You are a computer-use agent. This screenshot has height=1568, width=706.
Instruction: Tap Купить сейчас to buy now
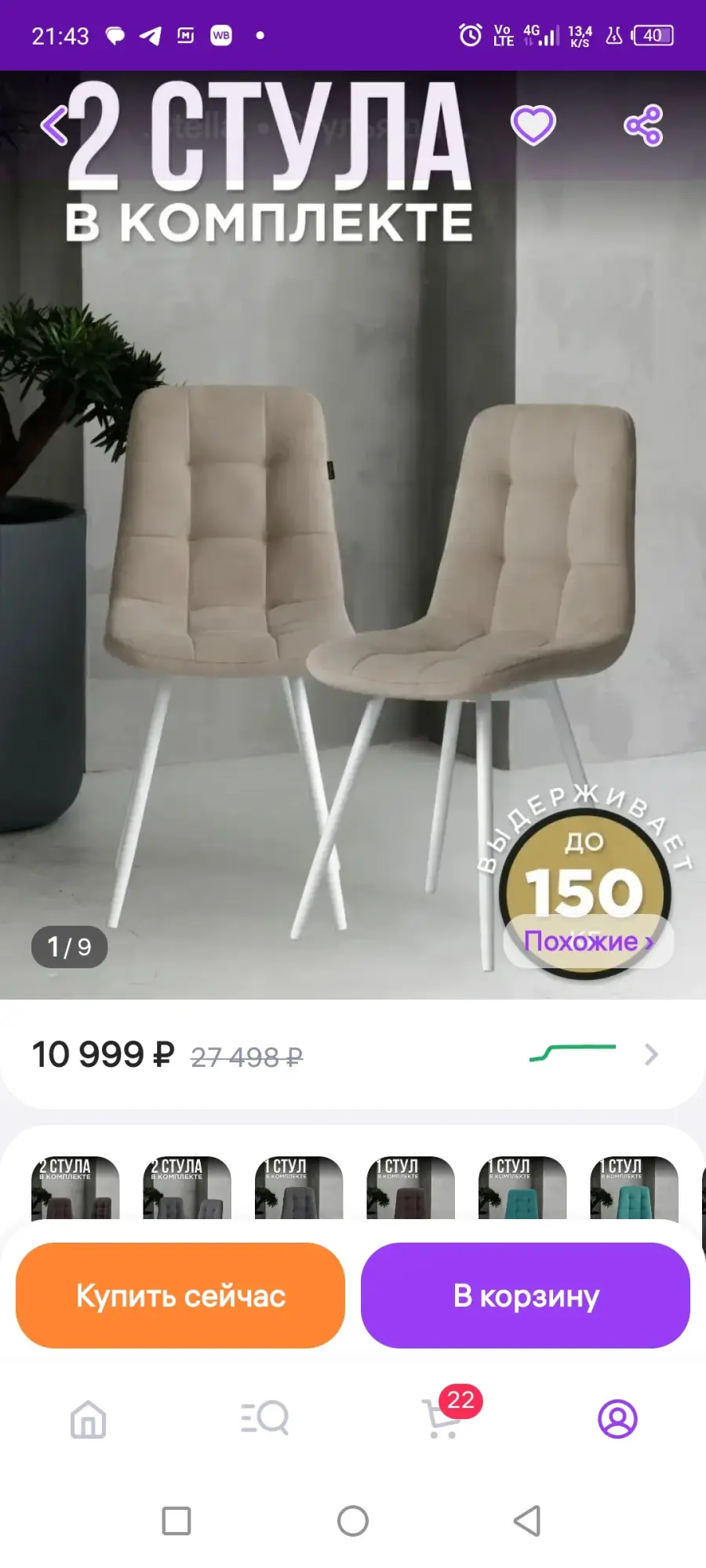[180, 1295]
